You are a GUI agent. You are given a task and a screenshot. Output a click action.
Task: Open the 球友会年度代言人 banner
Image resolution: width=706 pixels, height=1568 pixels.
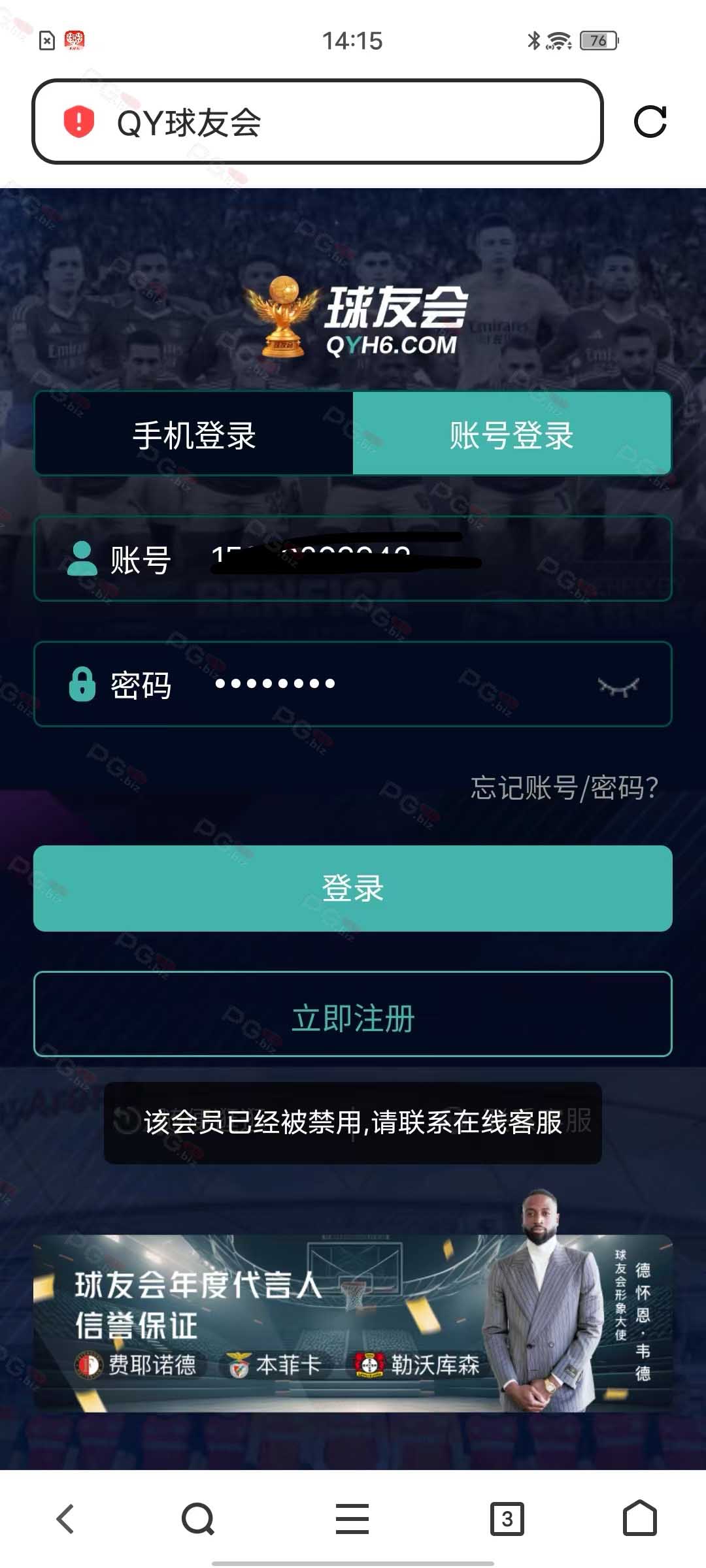pos(353,1323)
